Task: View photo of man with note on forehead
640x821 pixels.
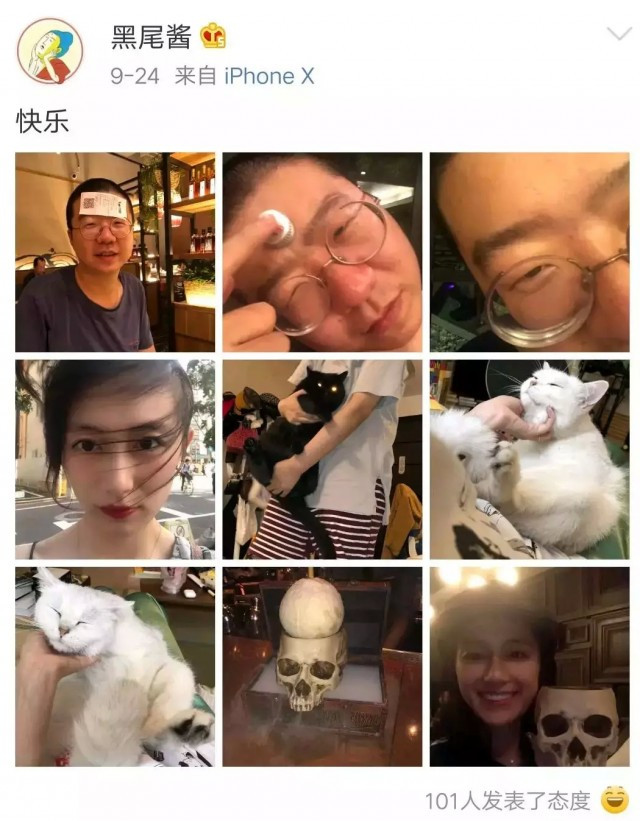Action: (115, 252)
